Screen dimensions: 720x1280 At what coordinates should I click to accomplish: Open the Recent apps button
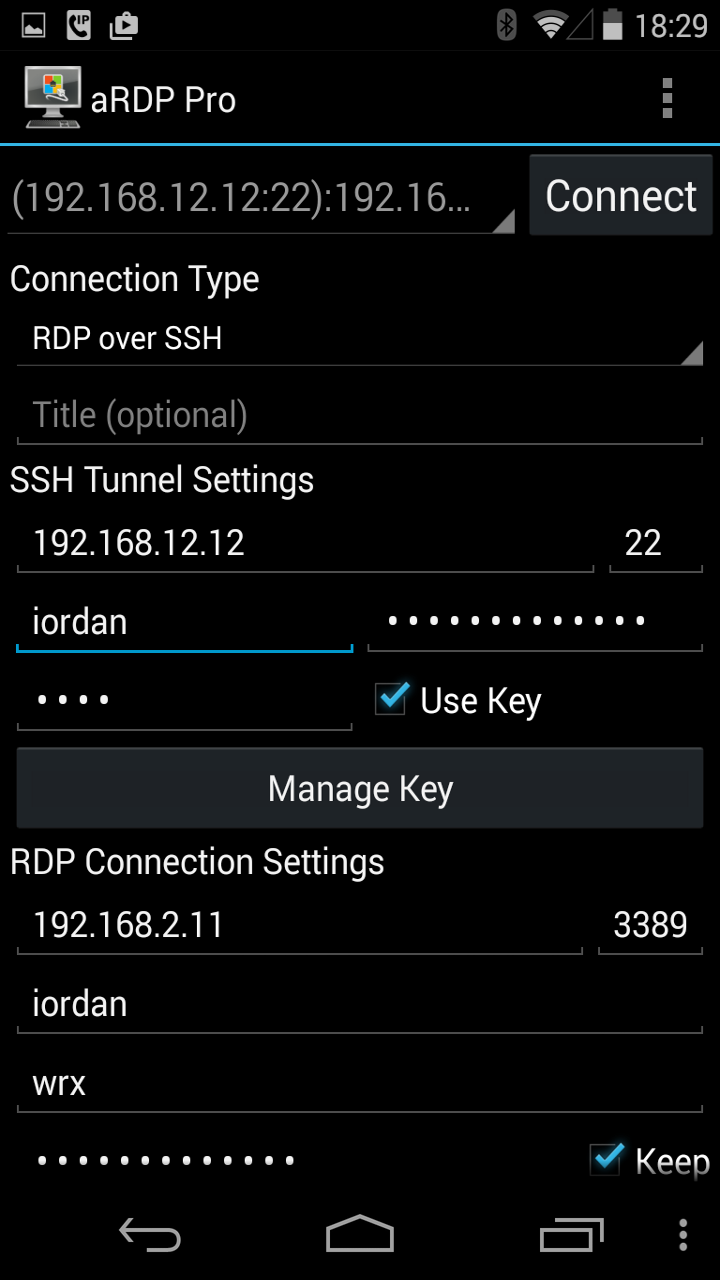point(570,1234)
